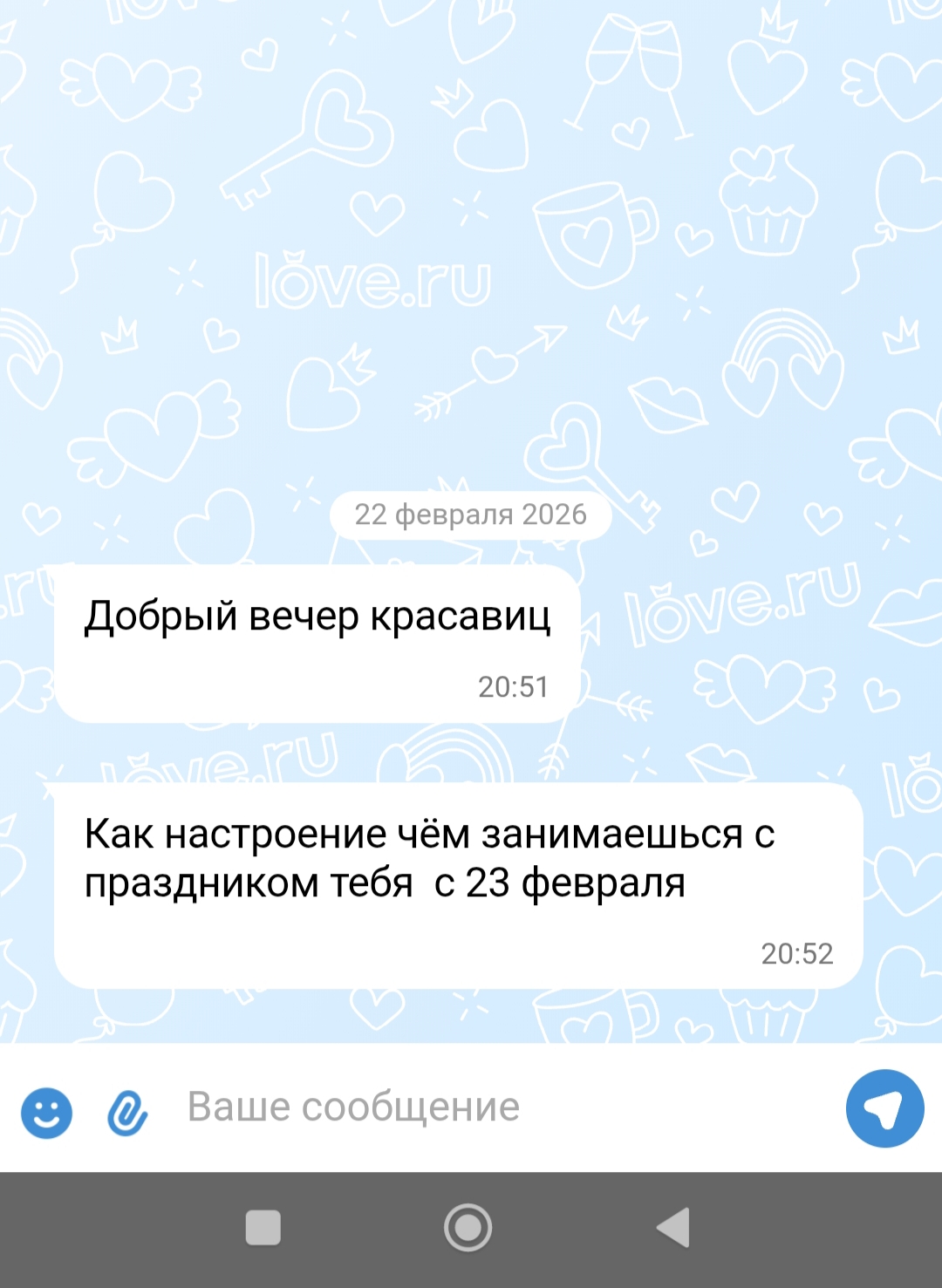Open recent apps with the square button
This screenshot has height=1288, width=942.
tap(263, 1228)
